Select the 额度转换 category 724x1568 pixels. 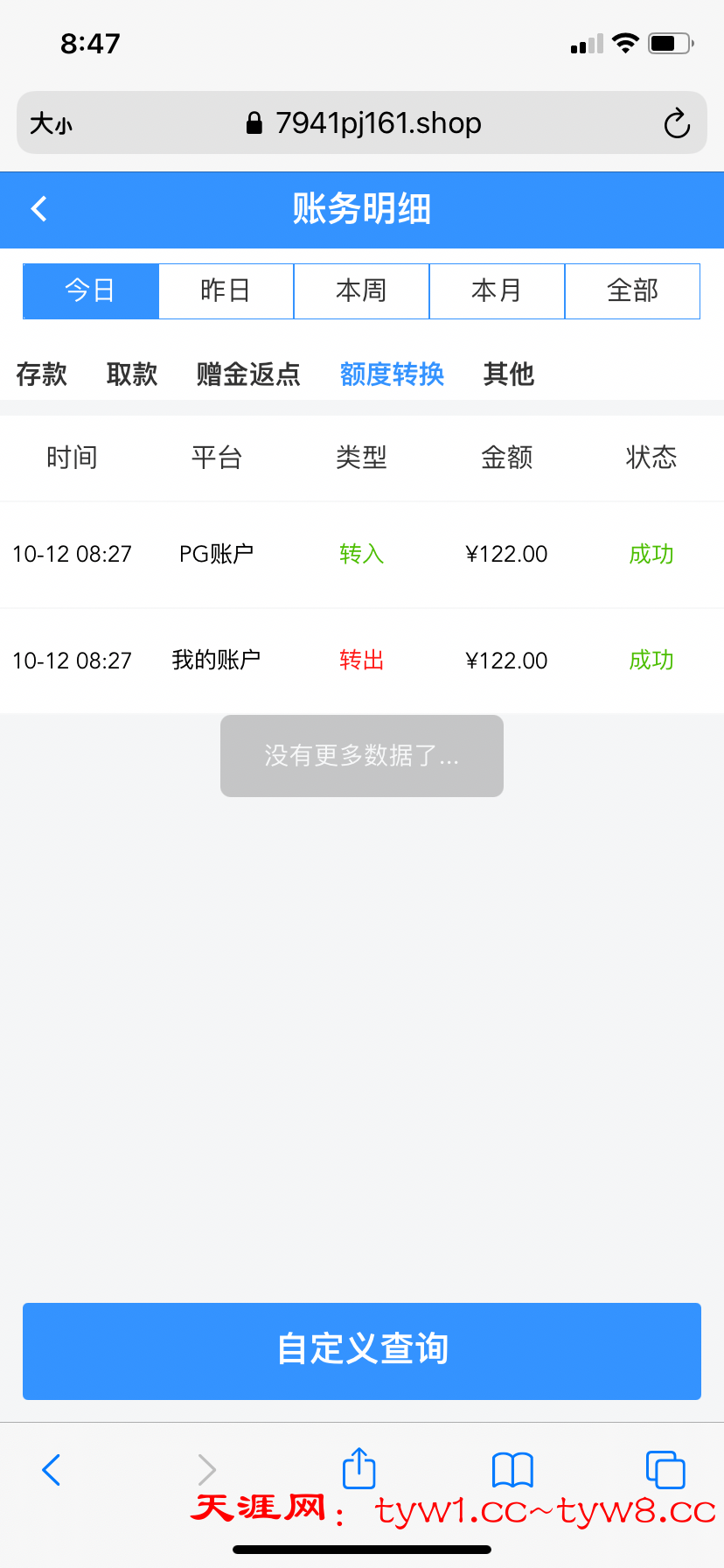pos(392,374)
